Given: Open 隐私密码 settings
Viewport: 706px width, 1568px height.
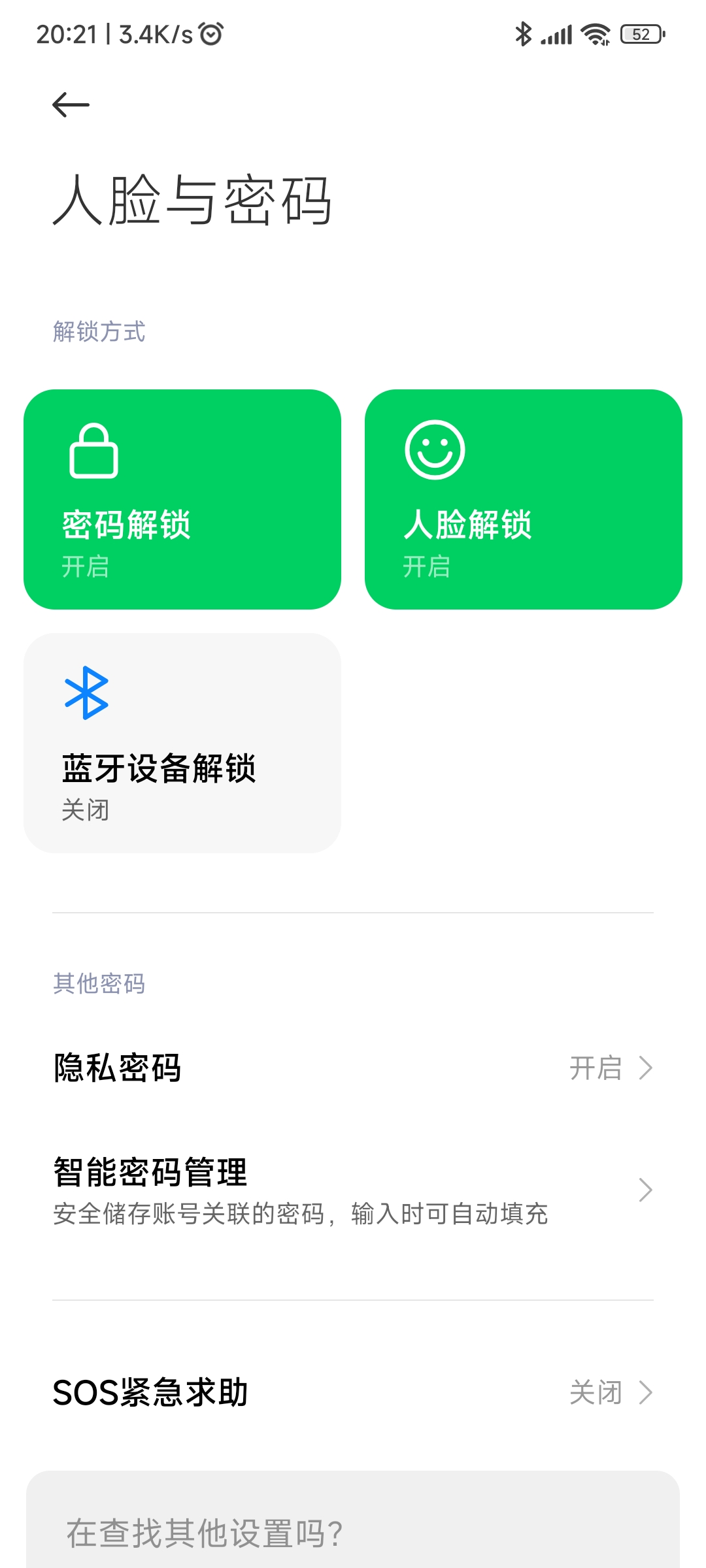Looking at the screenshot, I should (353, 1068).
